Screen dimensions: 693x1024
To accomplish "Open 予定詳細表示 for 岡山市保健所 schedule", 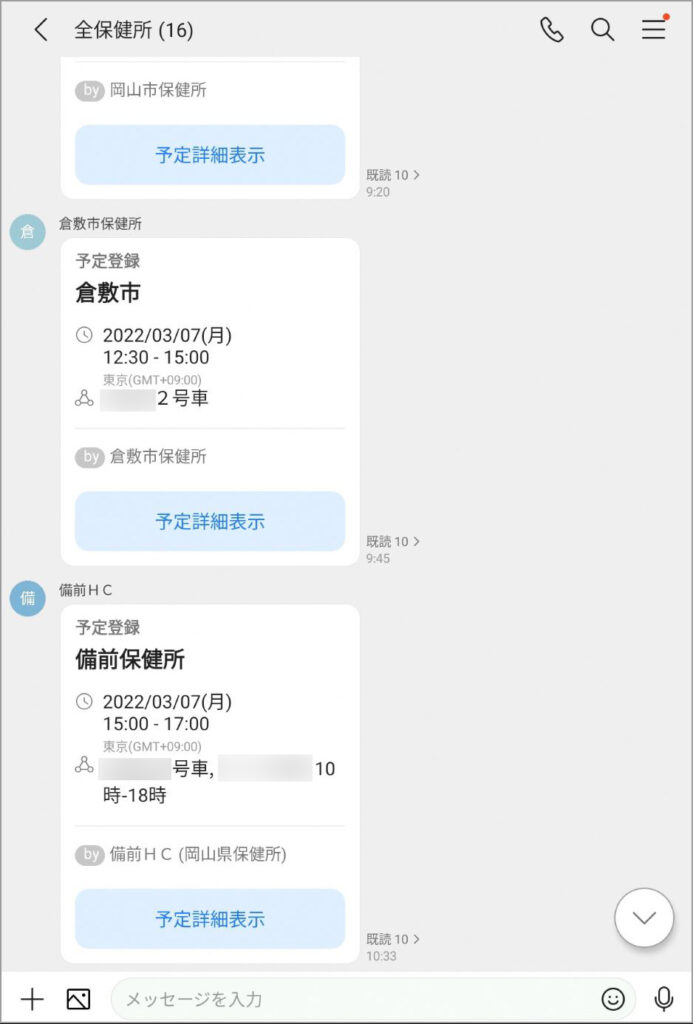I will [210, 155].
